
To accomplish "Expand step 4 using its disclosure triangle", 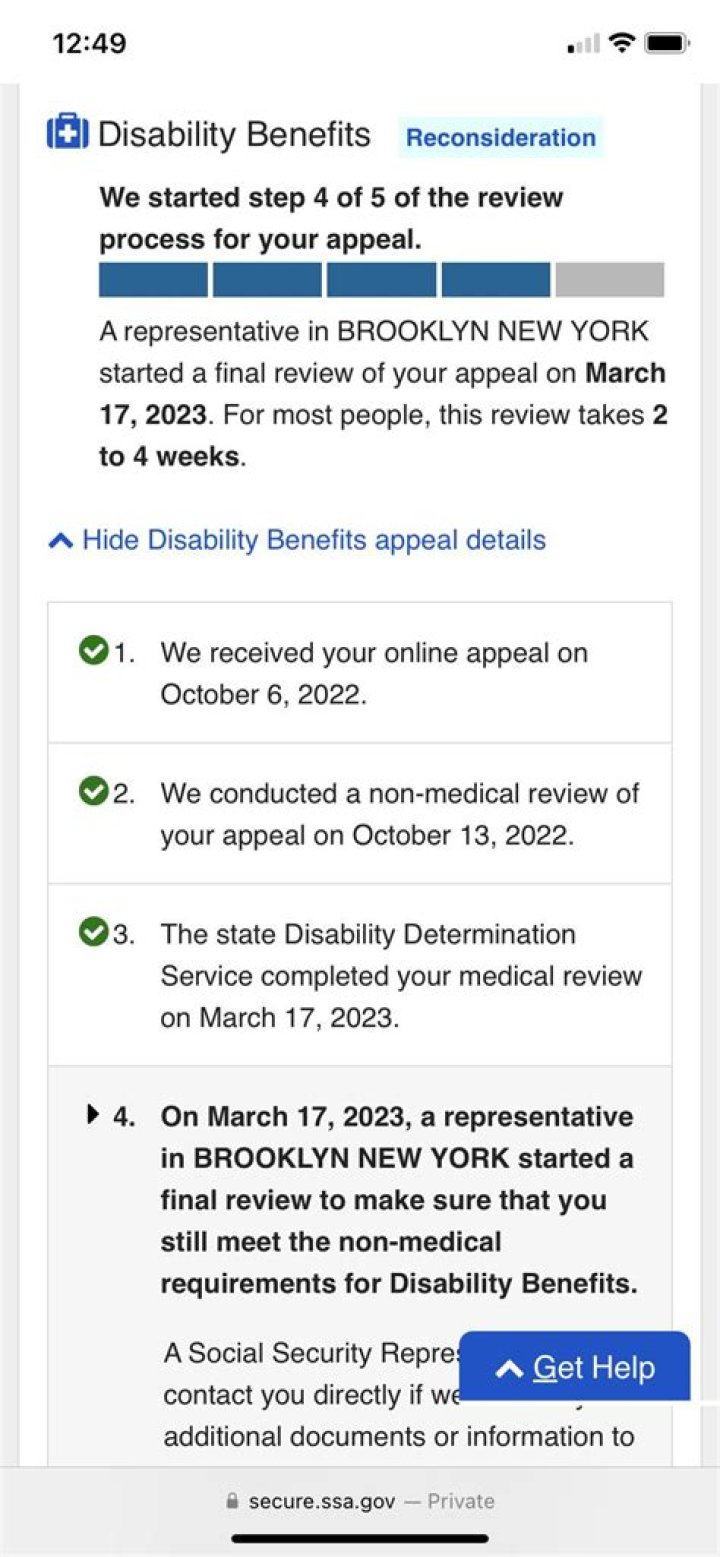I will [x=95, y=1112].
